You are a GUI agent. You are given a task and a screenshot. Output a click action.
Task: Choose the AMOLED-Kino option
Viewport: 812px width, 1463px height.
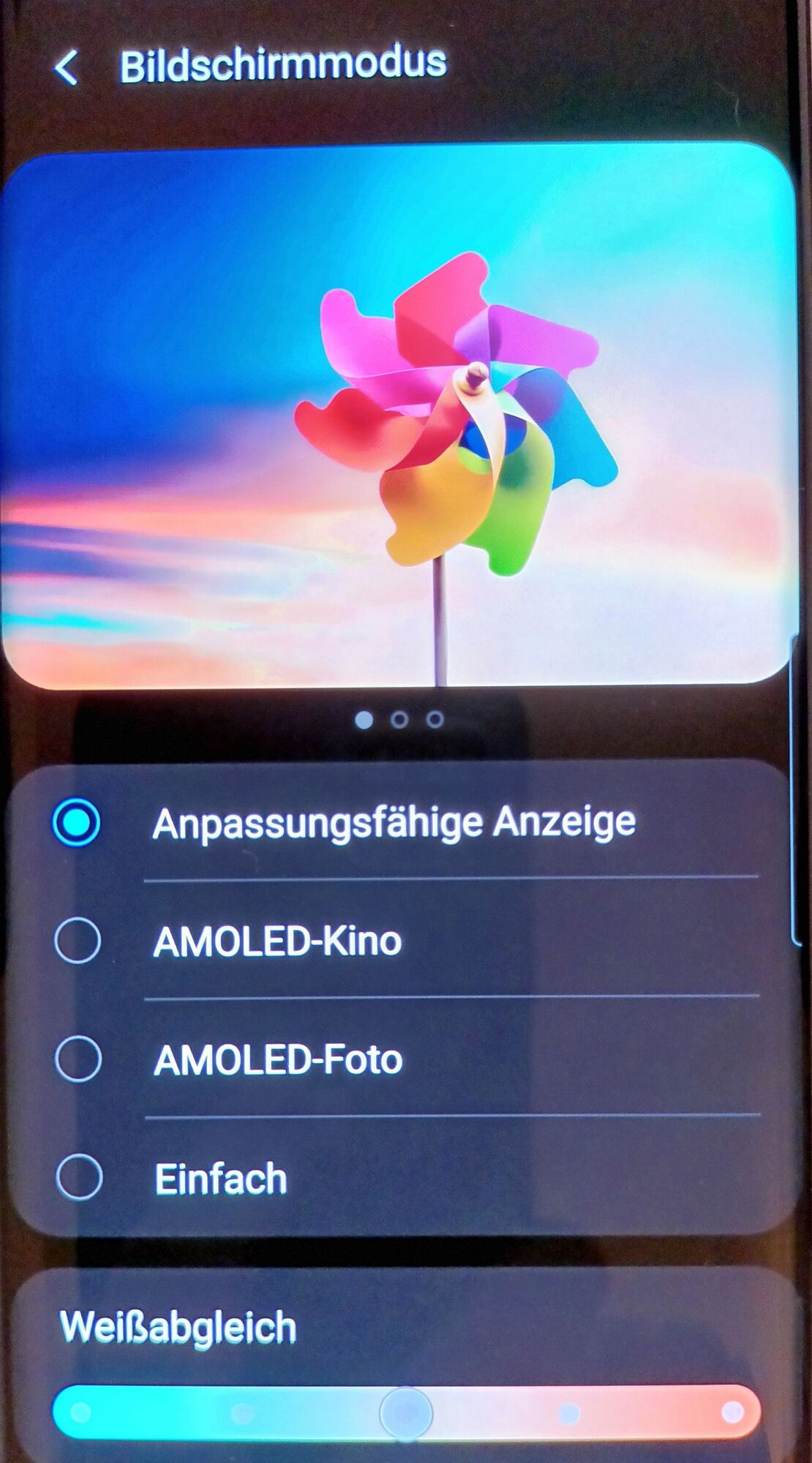pyautogui.click(x=78, y=941)
